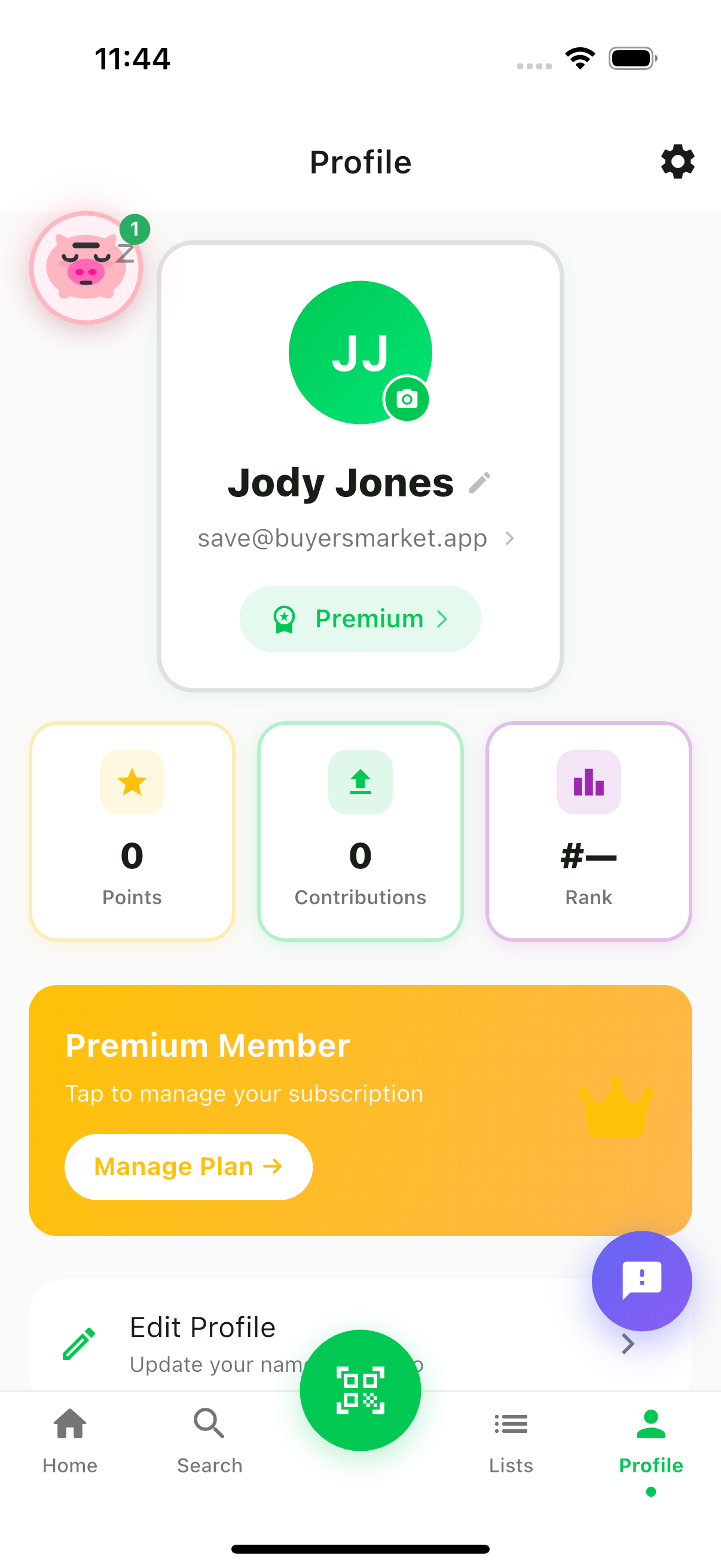Tap the Manage Plan button
721x1568 pixels.
[x=188, y=1166]
